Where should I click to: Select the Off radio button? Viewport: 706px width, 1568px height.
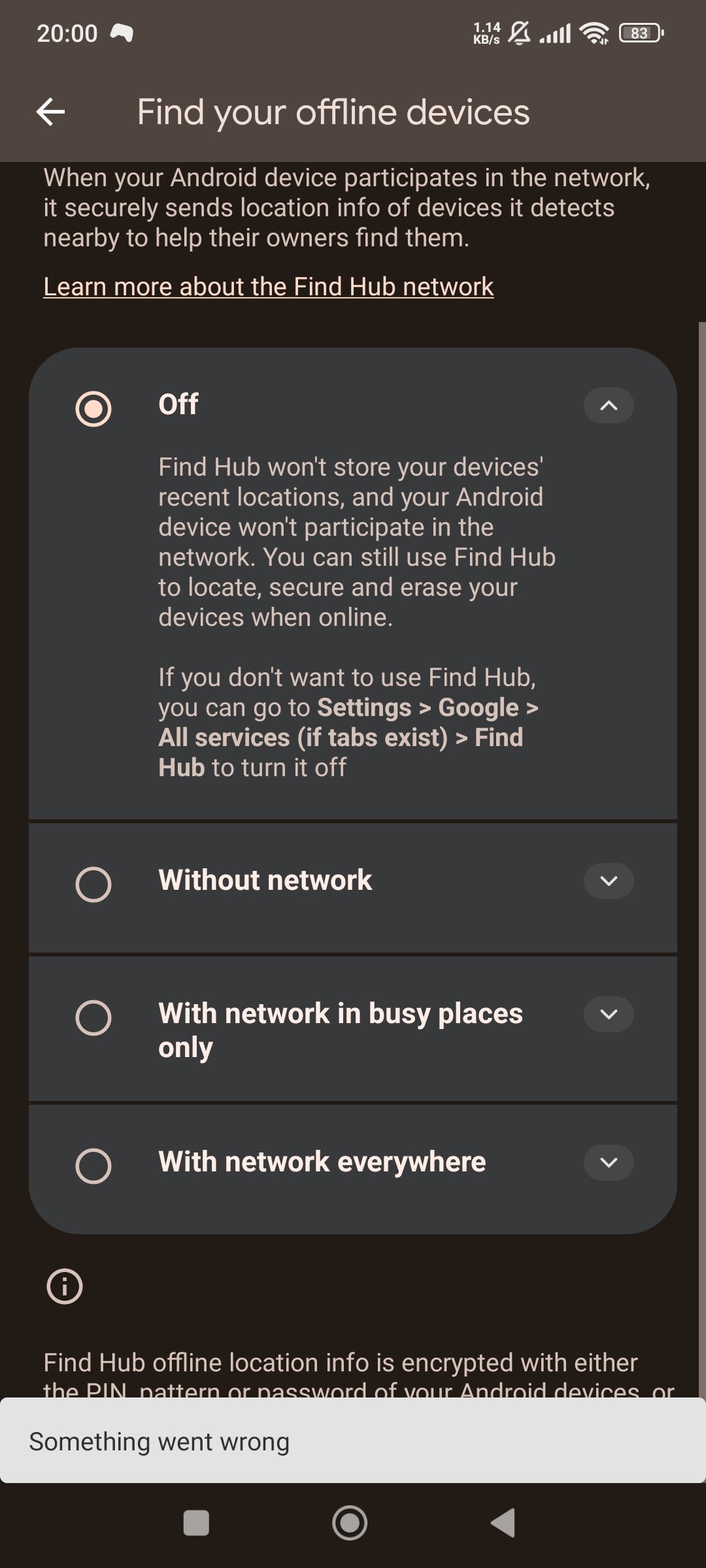(x=93, y=408)
